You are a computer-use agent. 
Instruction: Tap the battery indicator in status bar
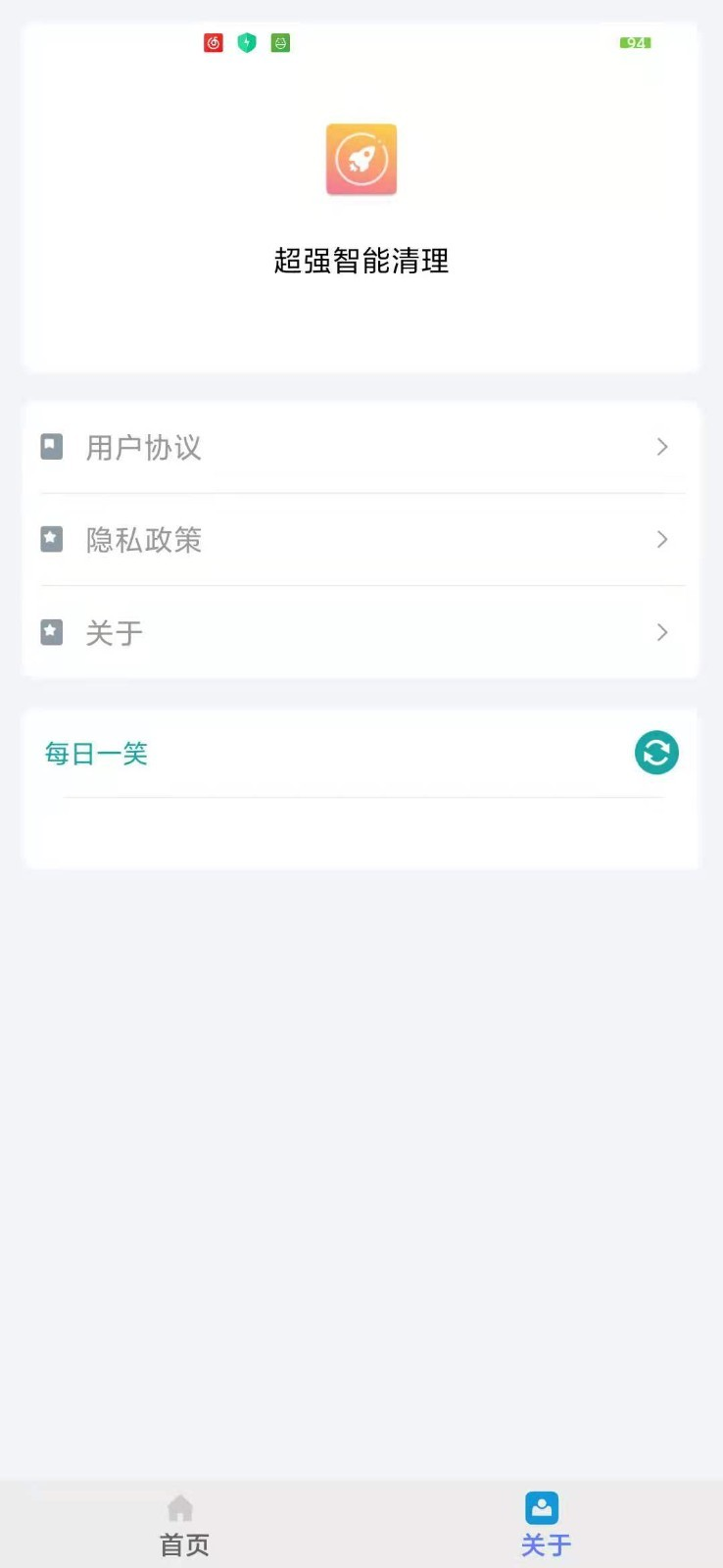tap(635, 42)
